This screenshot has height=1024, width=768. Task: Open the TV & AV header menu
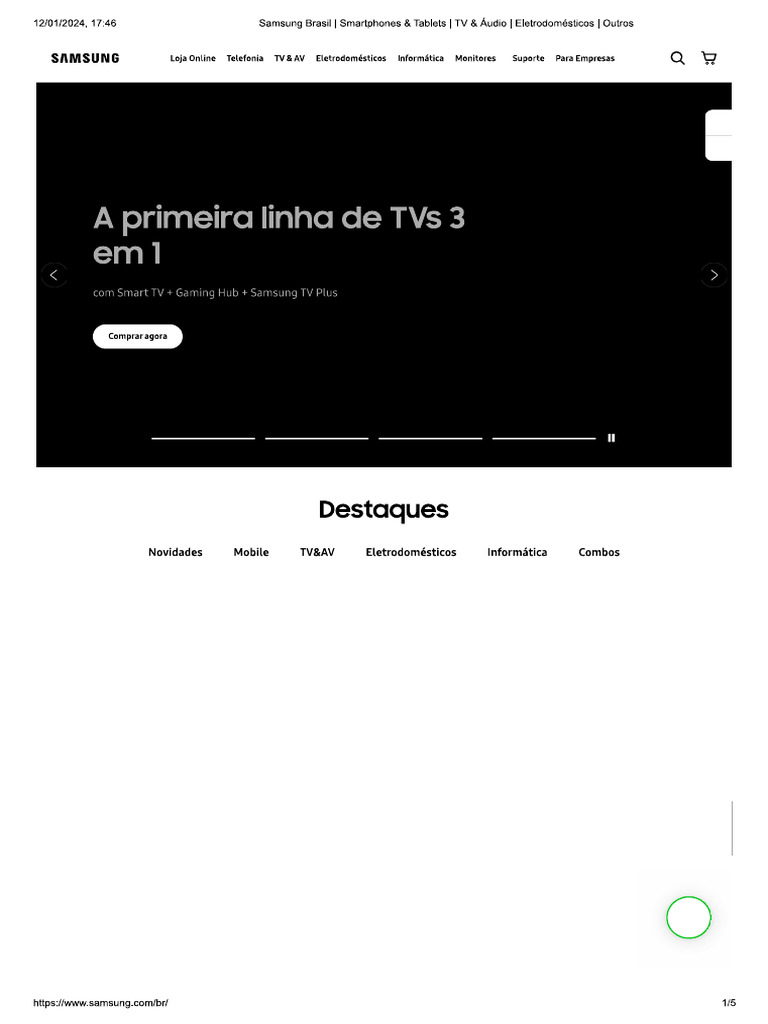(289, 58)
